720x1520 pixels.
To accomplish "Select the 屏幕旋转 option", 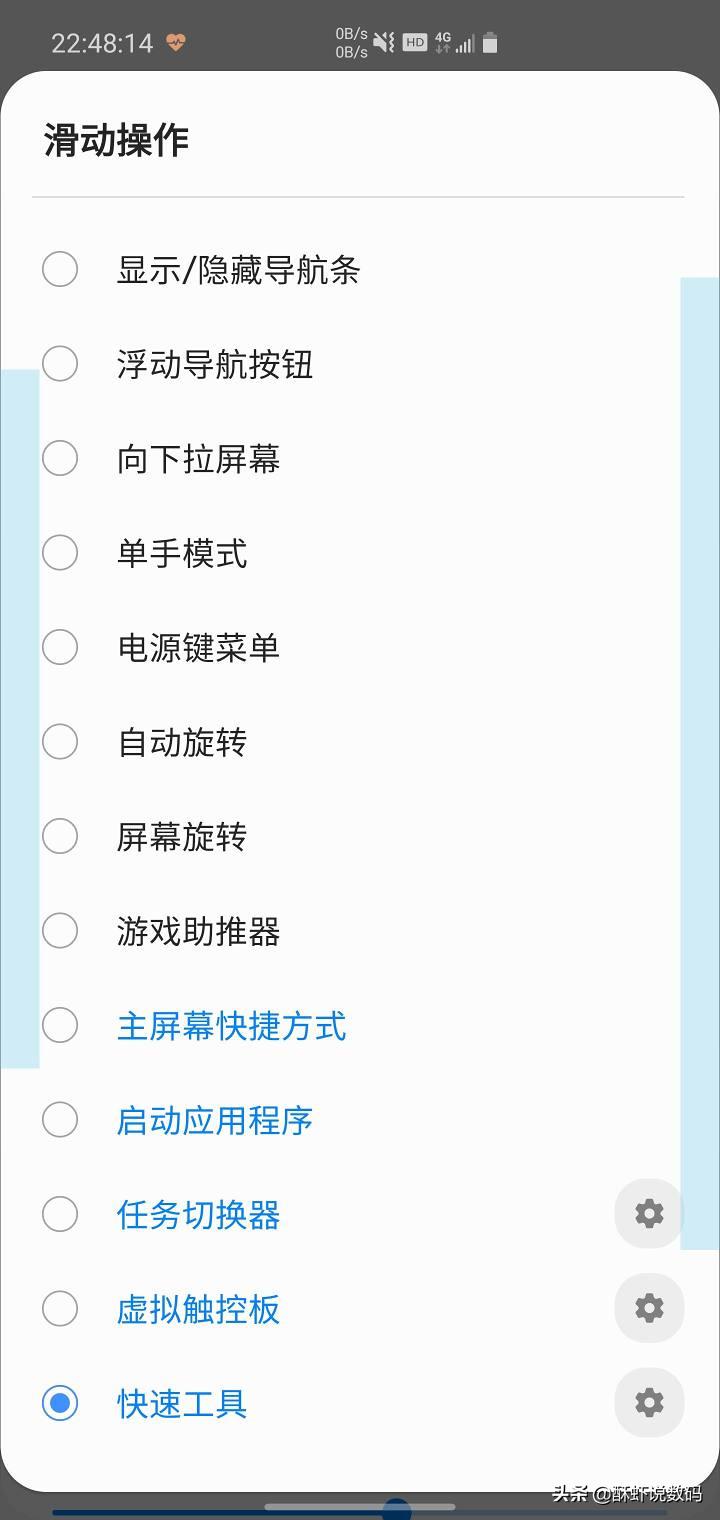I will (x=60, y=836).
